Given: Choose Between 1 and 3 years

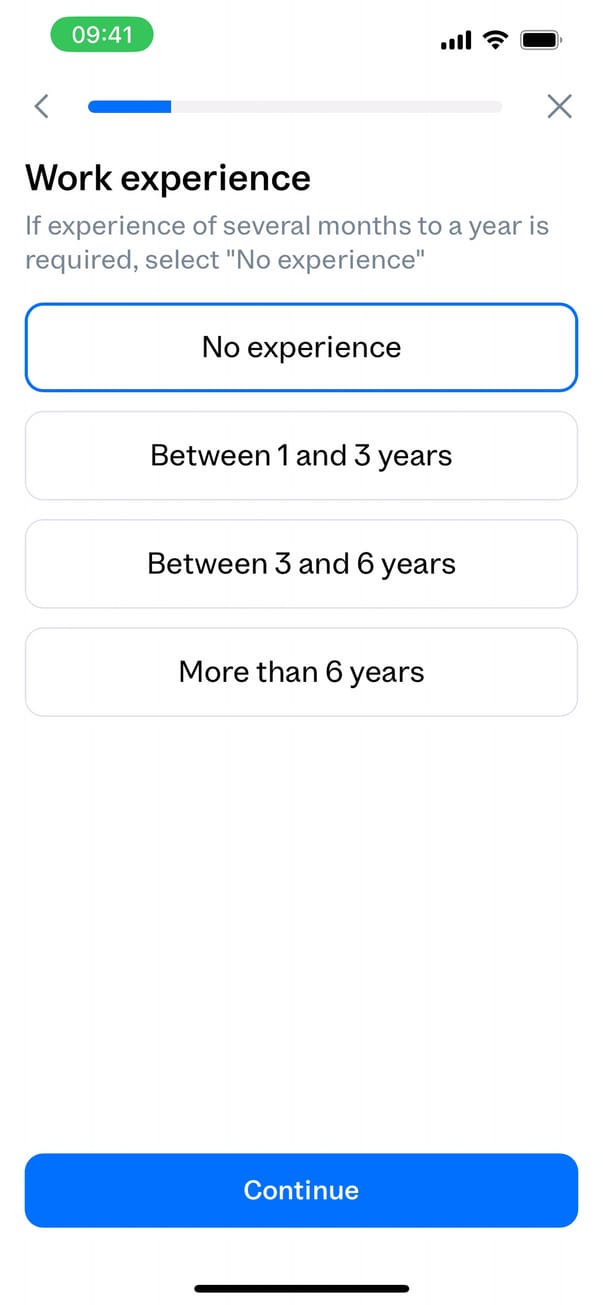Looking at the screenshot, I should (x=301, y=456).
